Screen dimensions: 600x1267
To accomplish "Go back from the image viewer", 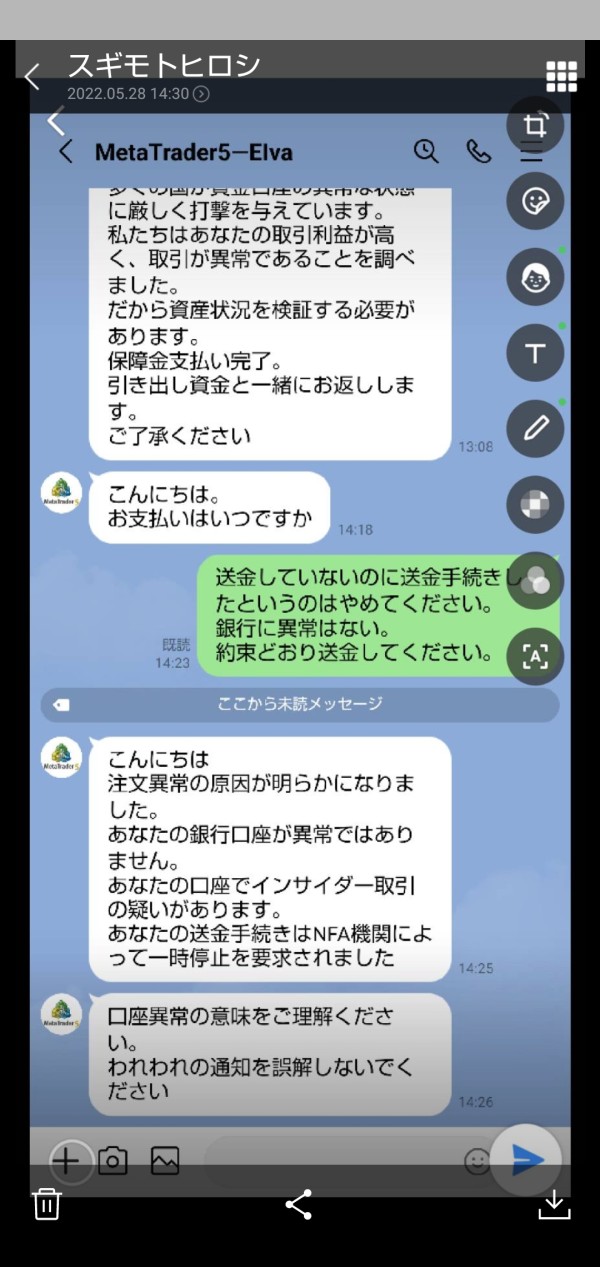I will pyautogui.click(x=32, y=77).
